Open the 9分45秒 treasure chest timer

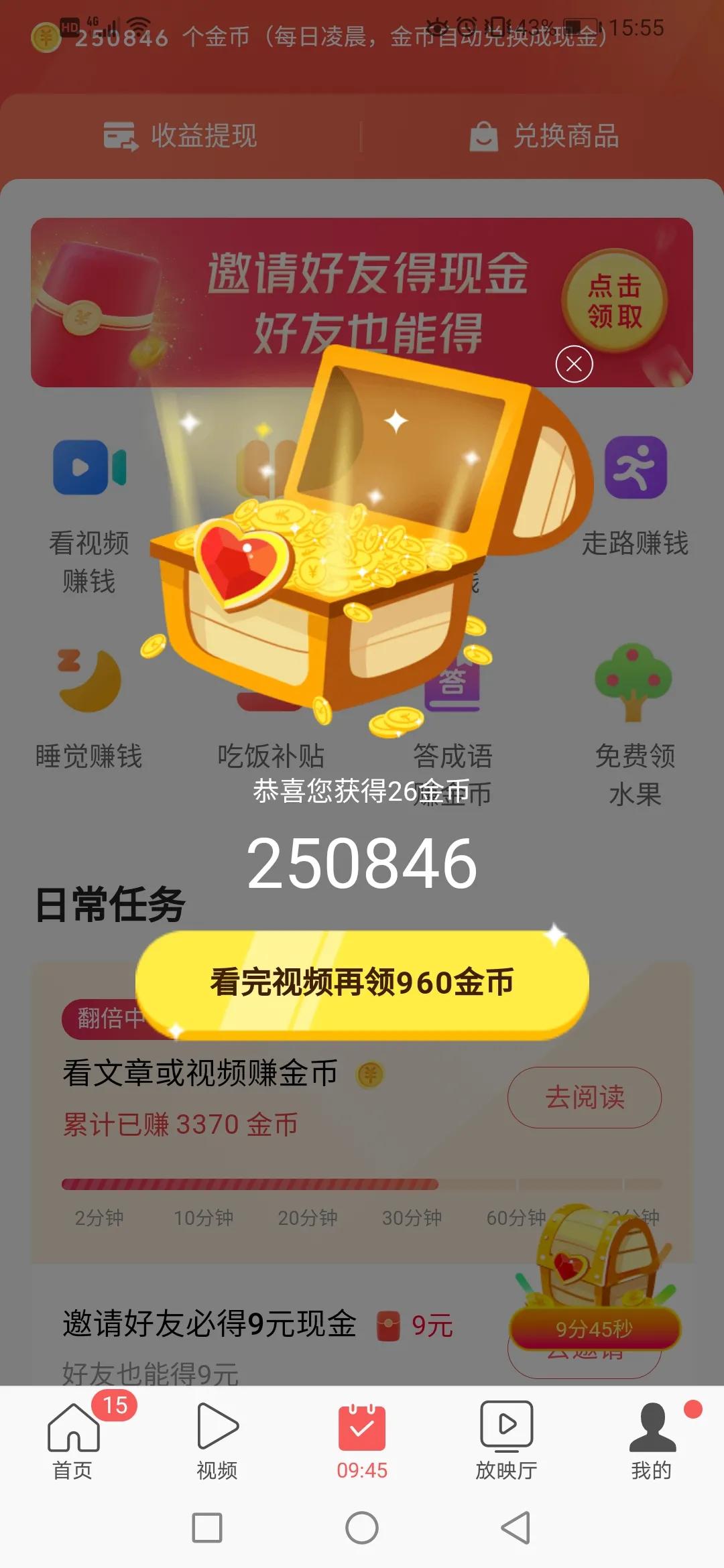(595, 1328)
